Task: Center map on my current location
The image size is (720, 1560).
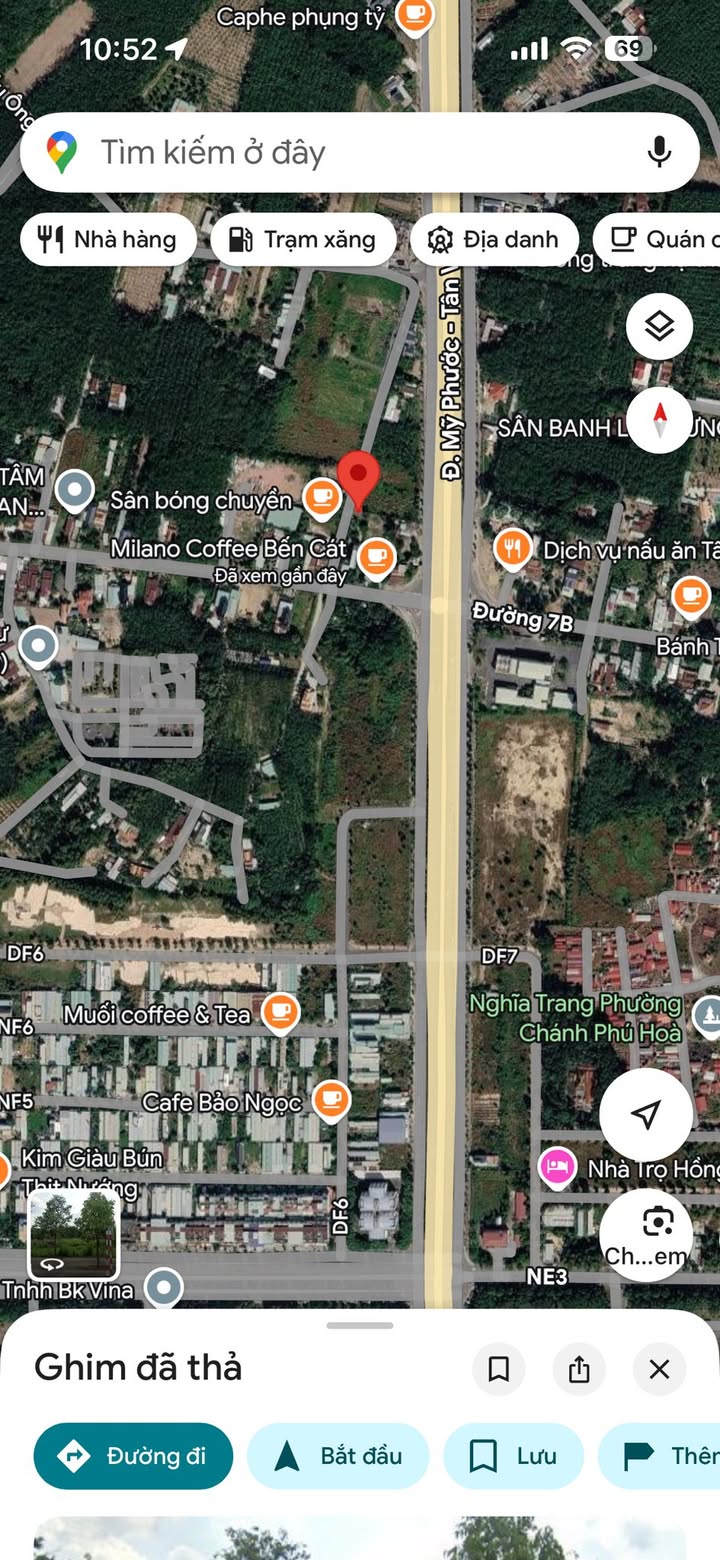Action: tap(646, 1114)
